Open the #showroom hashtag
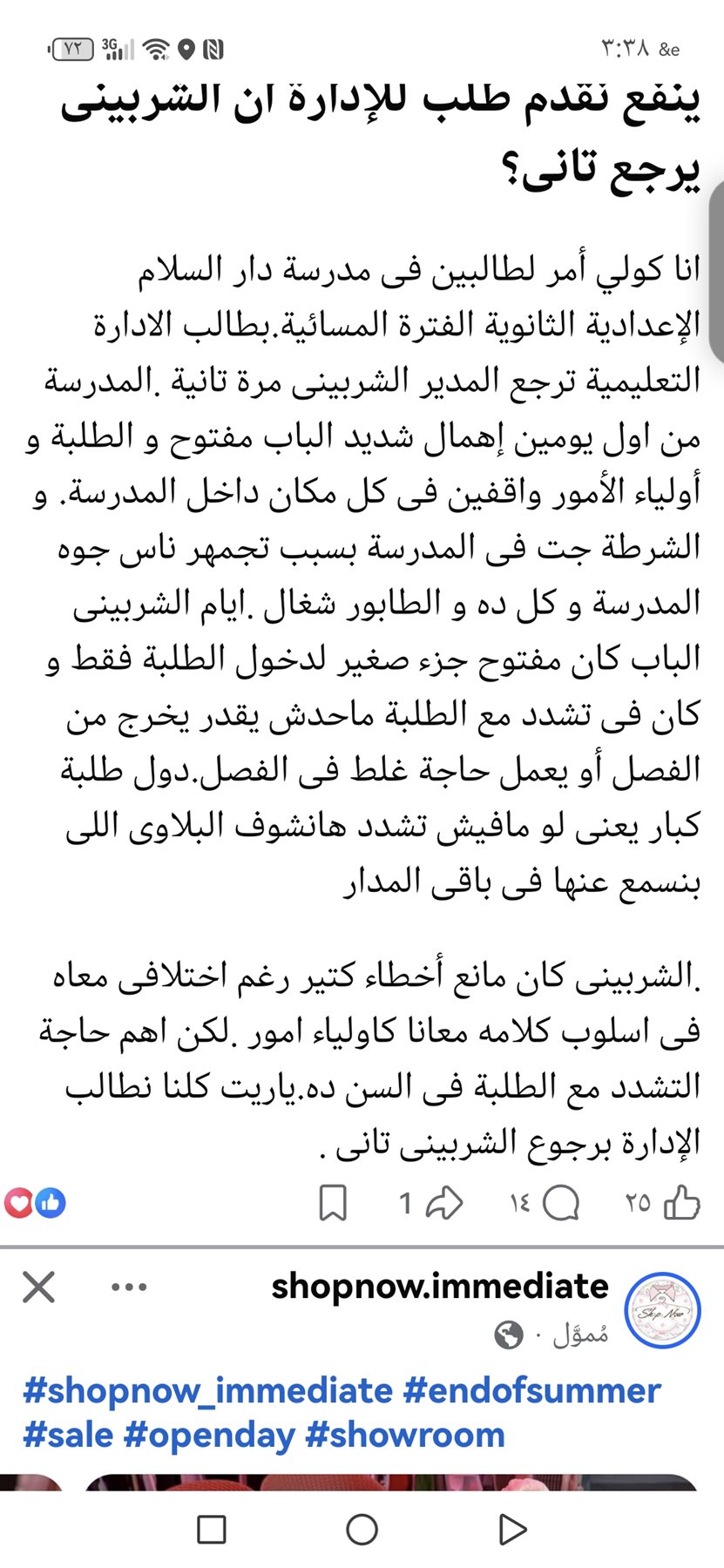 click(405, 1434)
